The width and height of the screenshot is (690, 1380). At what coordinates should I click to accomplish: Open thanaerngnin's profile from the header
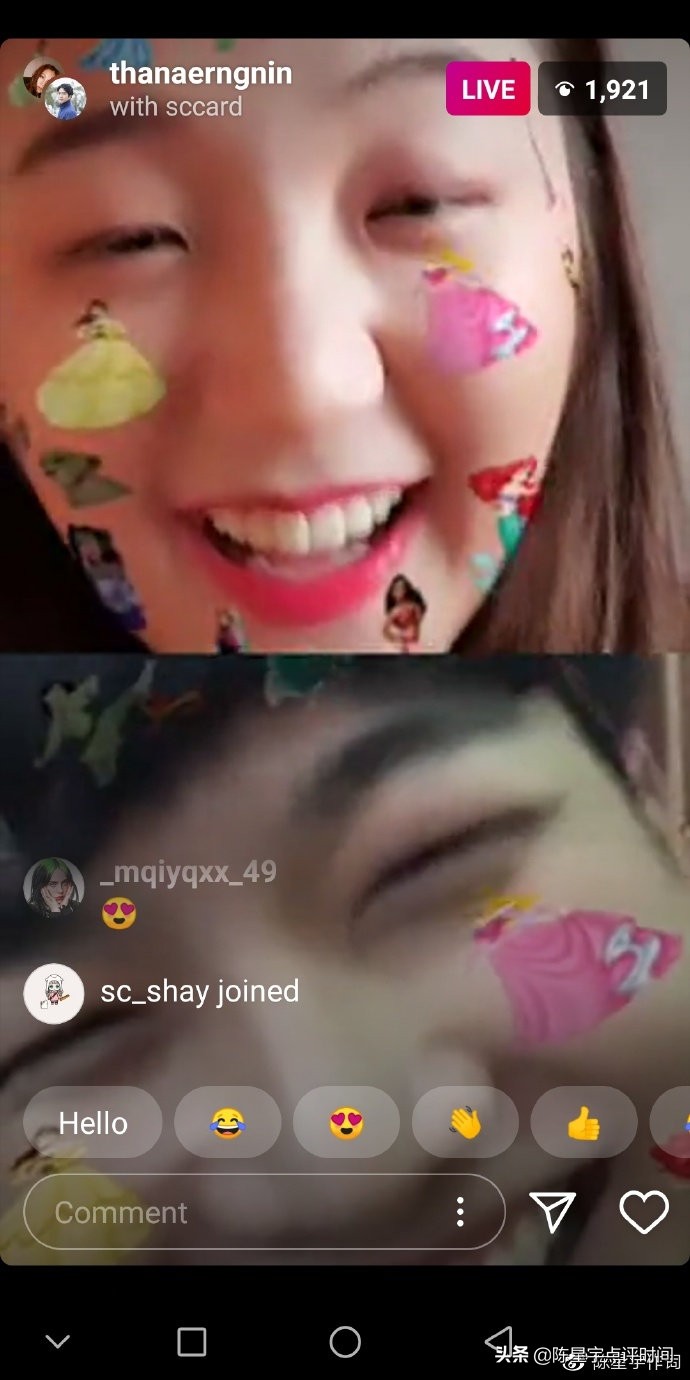tap(200, 73)
